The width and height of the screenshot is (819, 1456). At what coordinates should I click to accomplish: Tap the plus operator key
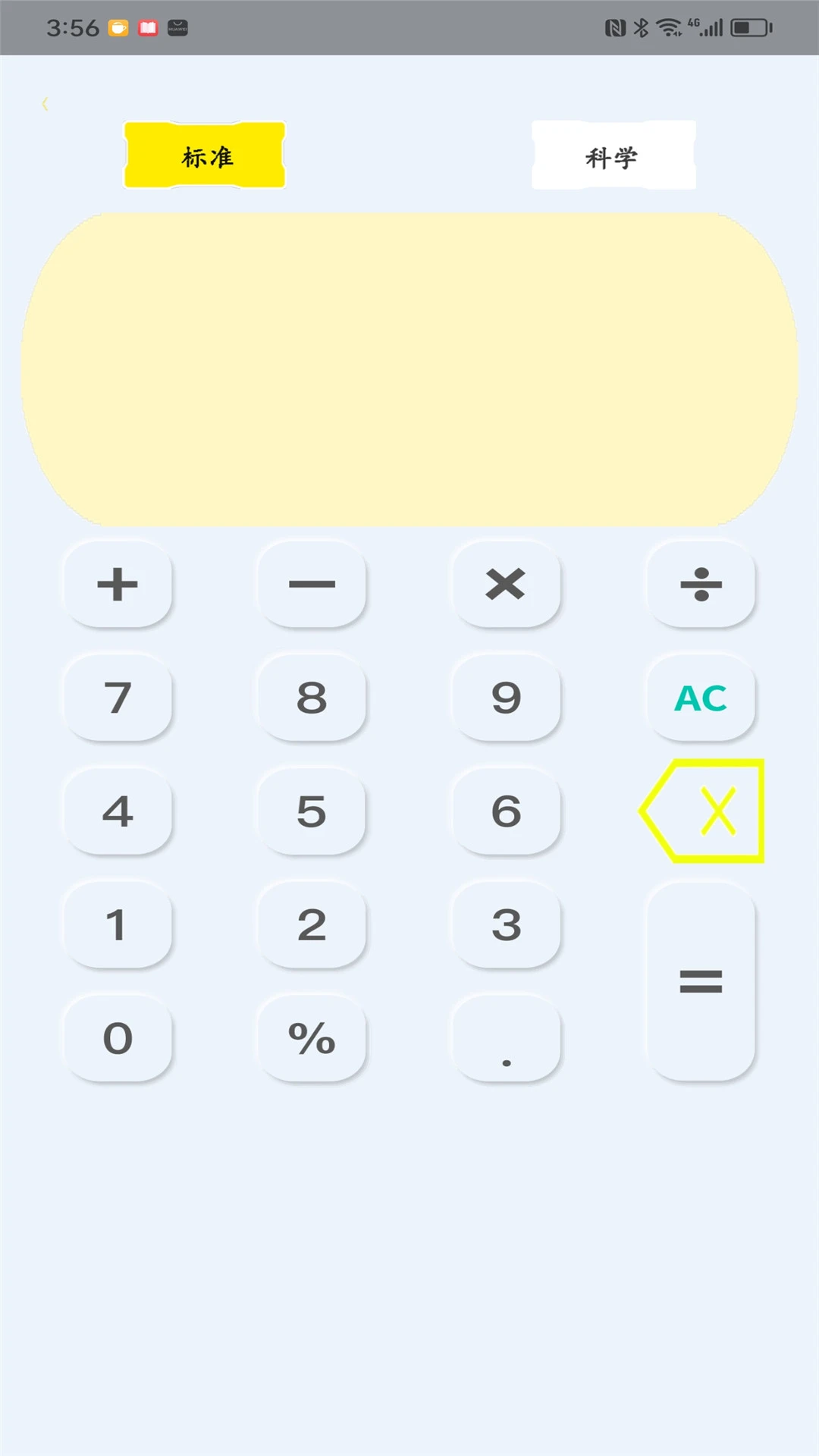118,584
